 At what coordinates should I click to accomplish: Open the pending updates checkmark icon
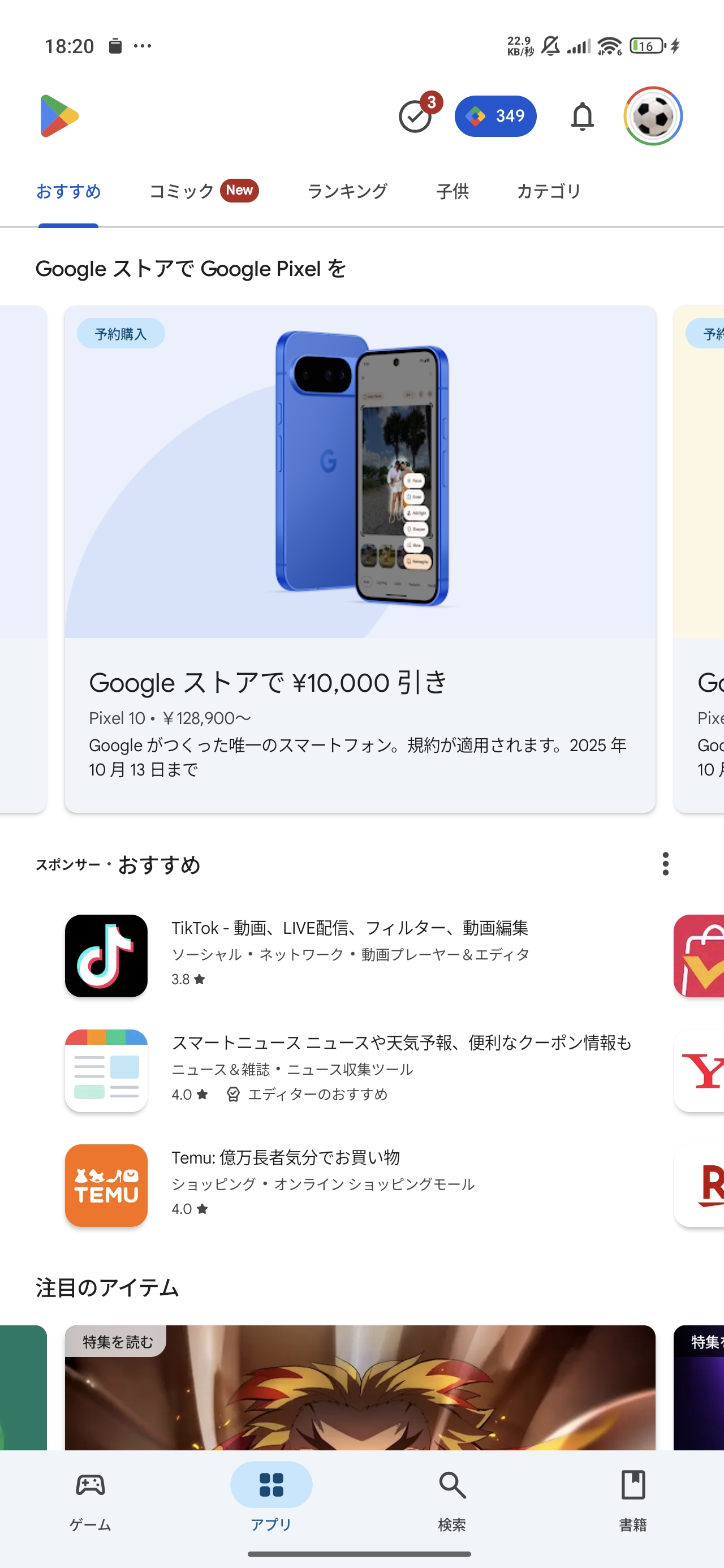tap(416, 117)
